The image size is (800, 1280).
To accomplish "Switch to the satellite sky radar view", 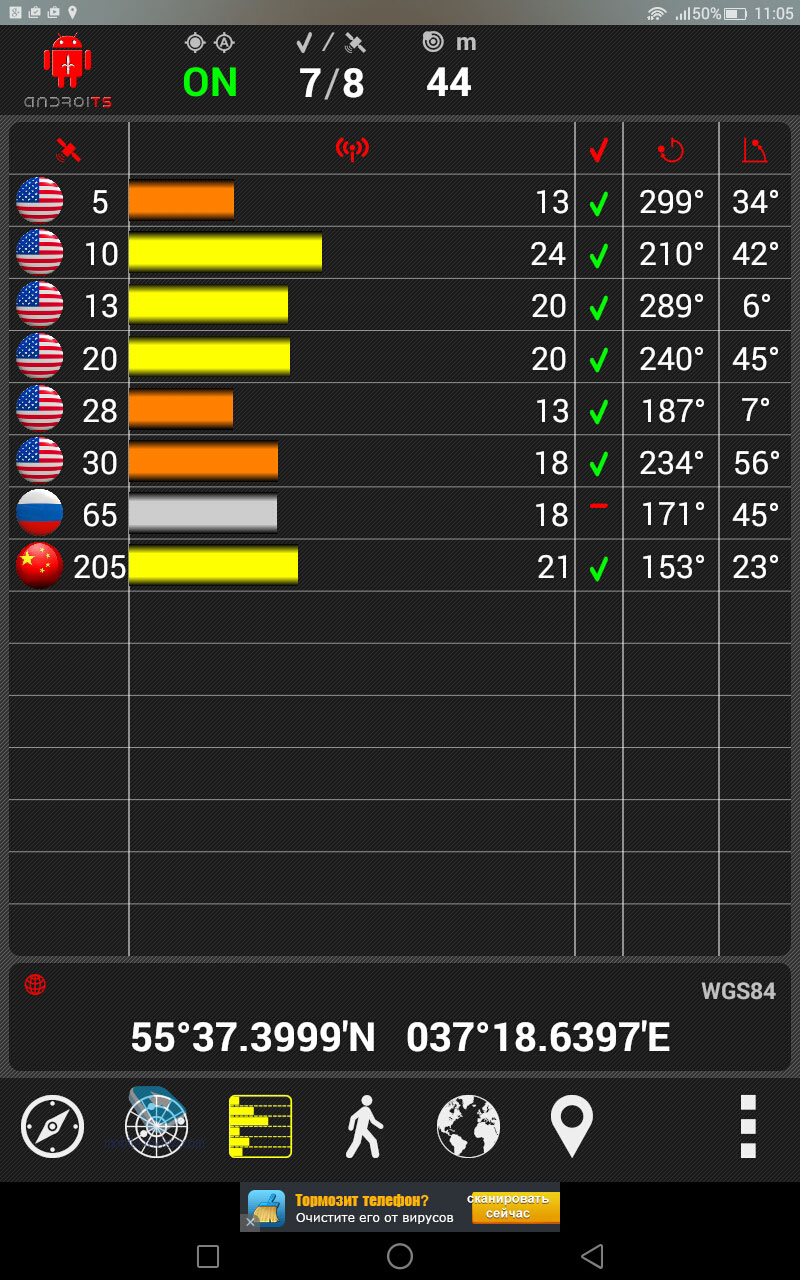I will coord(156,1126).
